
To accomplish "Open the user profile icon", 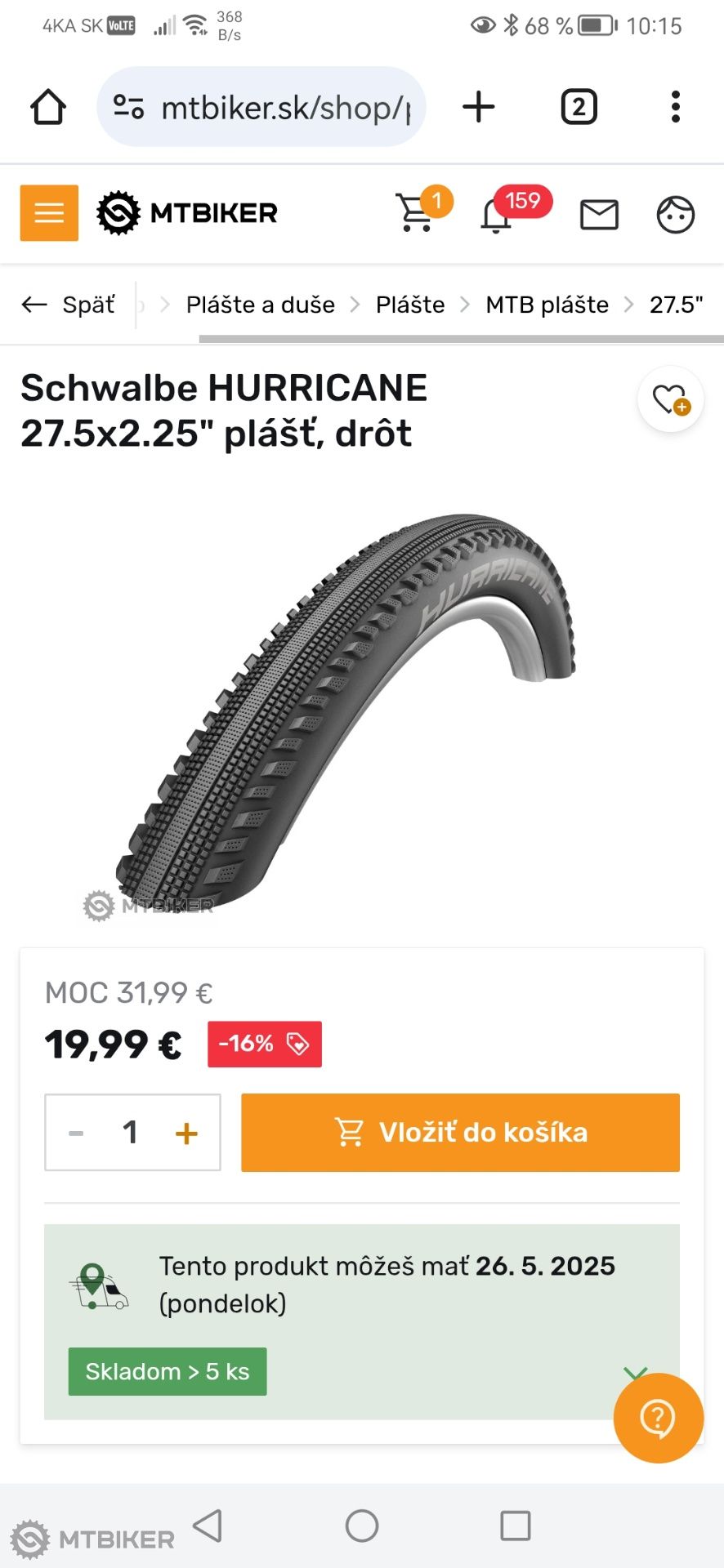I will coord(675,215).
